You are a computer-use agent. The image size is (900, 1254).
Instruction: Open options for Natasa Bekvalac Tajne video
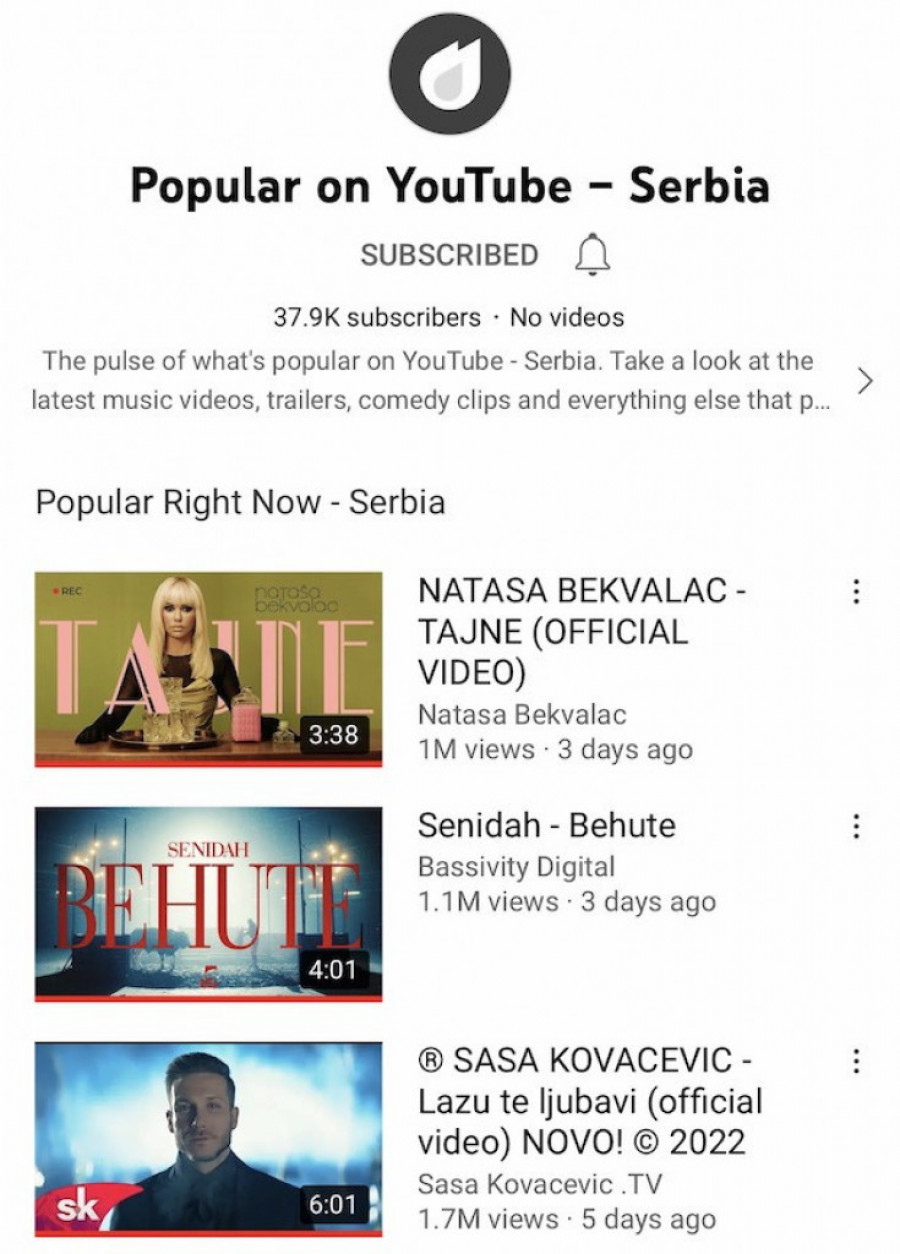coord(856,592)
